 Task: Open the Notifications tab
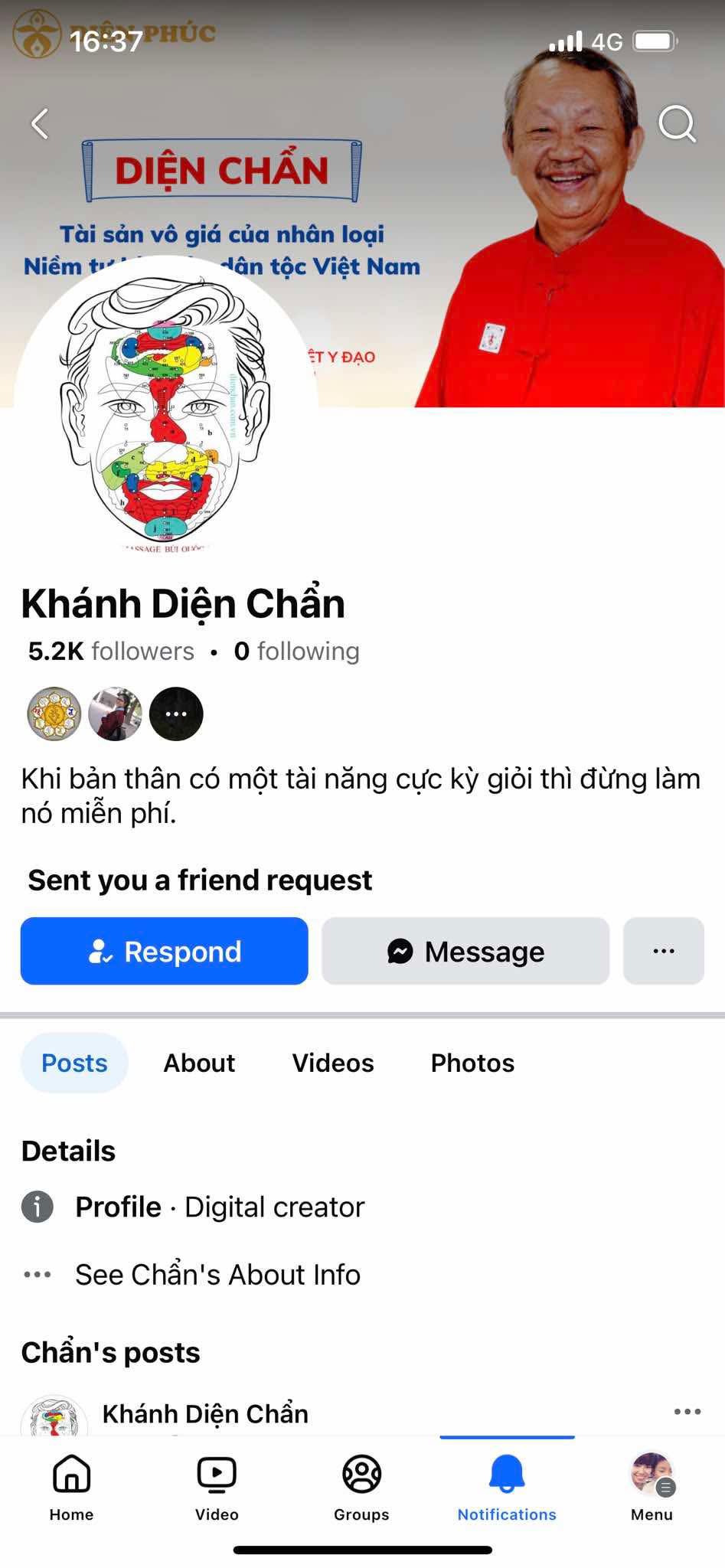506,1487
